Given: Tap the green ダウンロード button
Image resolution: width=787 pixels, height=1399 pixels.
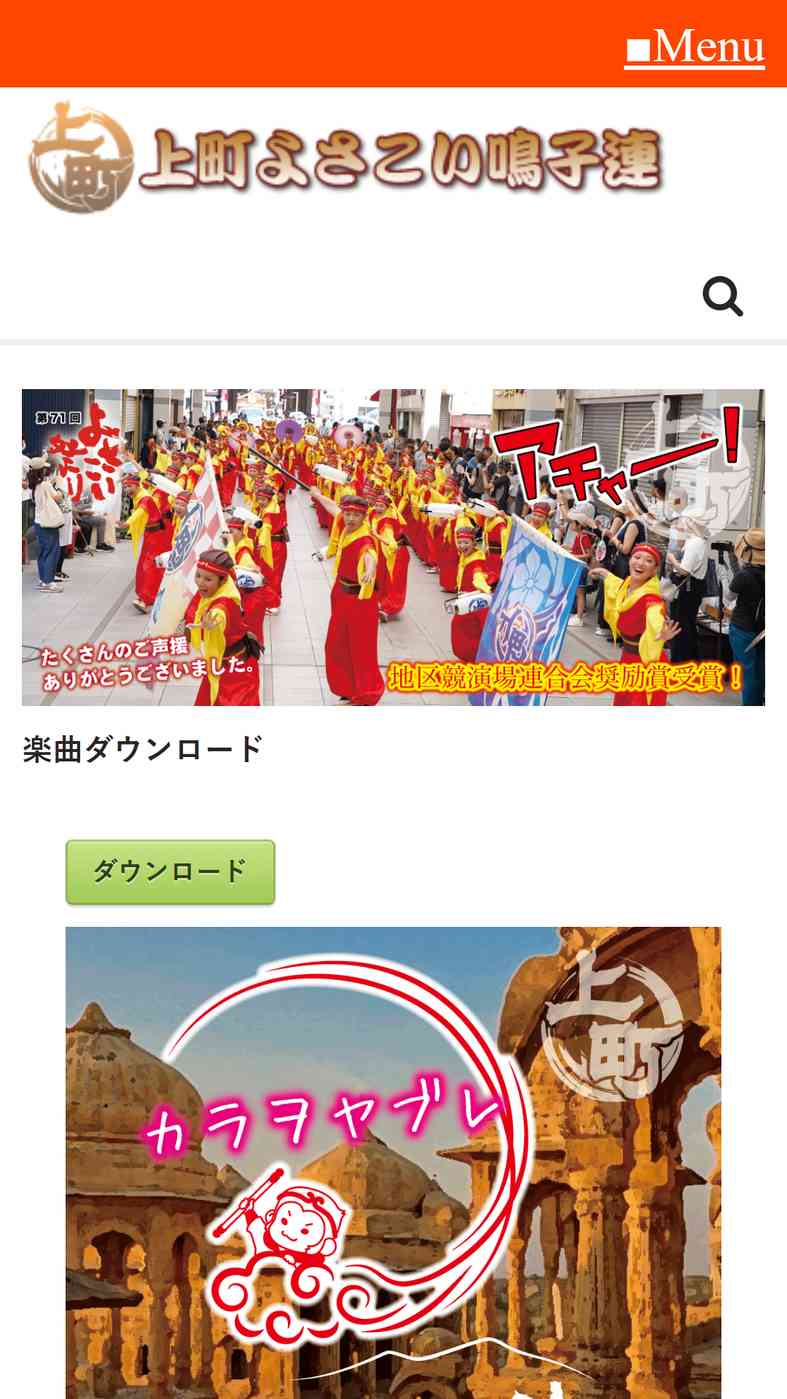Looking at the screenshot, I should pos(170,871).
